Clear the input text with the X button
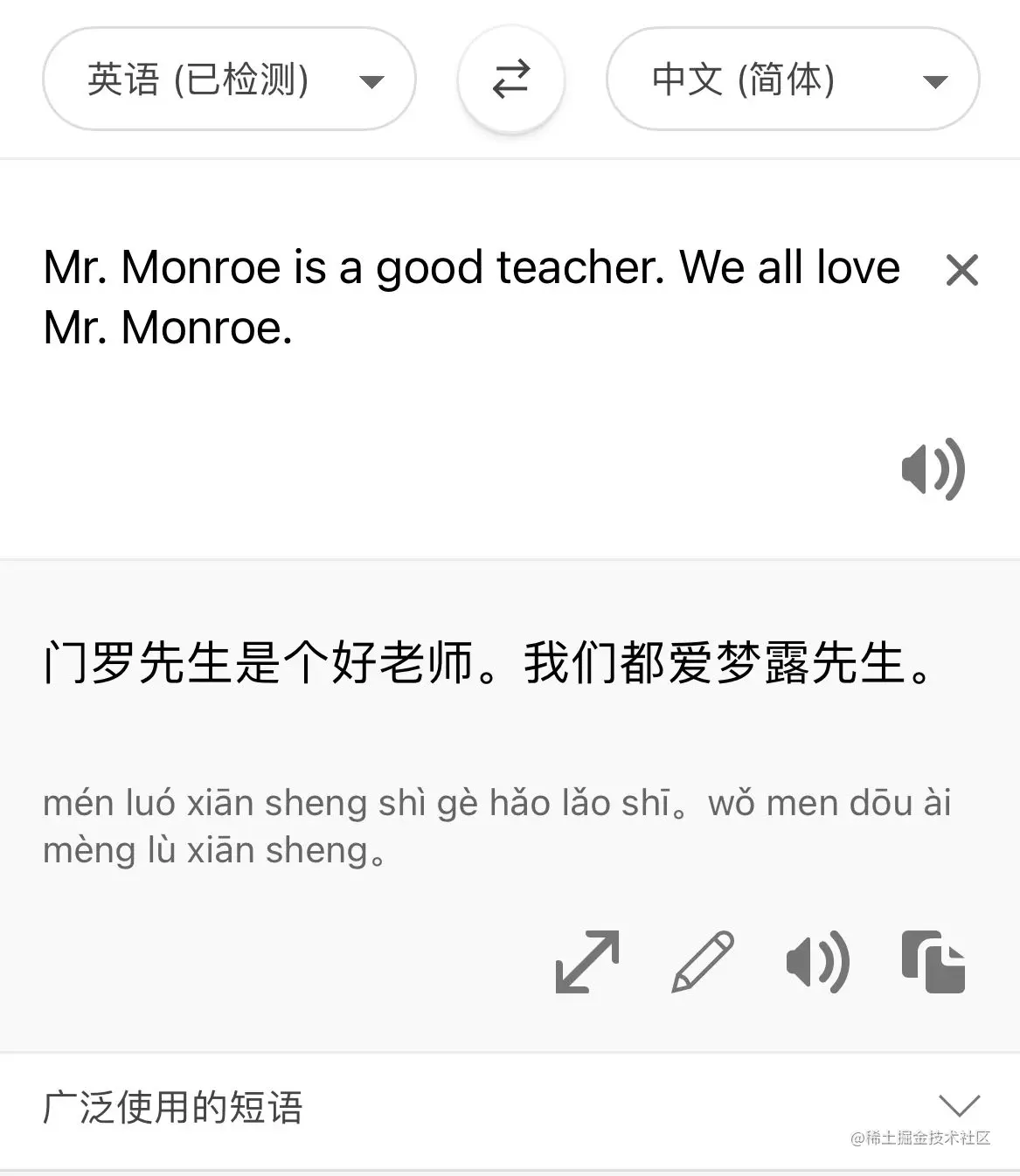The width and height of the screenshot is (1020, 1176). pyautogui.click(x=961, y=270)
